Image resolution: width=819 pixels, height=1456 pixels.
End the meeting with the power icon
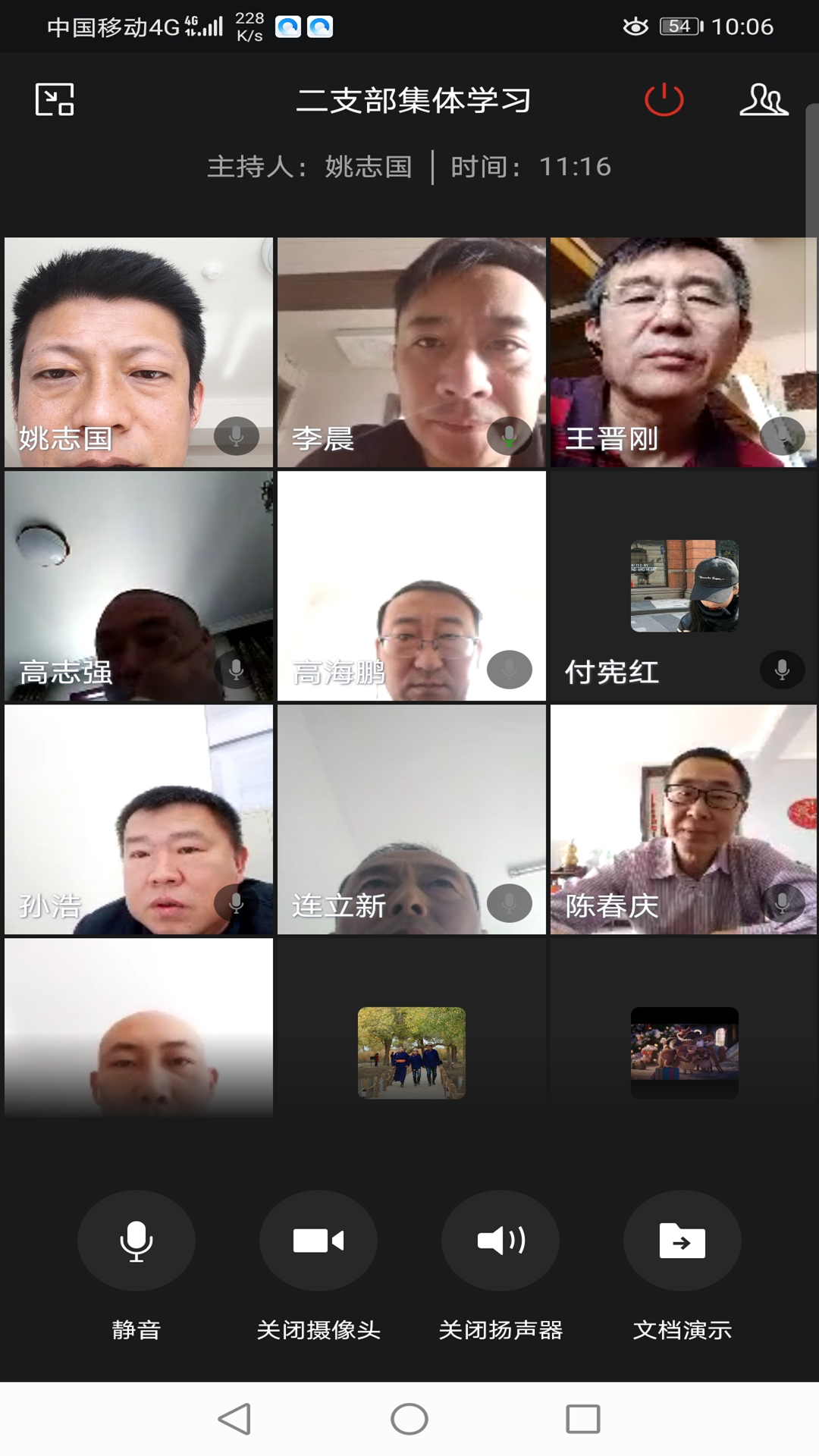pyautogui.click(x=664, y=99)
